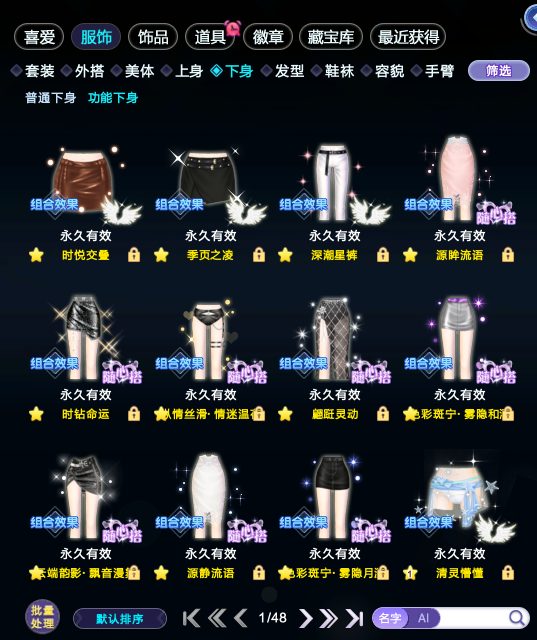
Task: Open the 最近获得 tab
Action: click(x=408, y=37)
